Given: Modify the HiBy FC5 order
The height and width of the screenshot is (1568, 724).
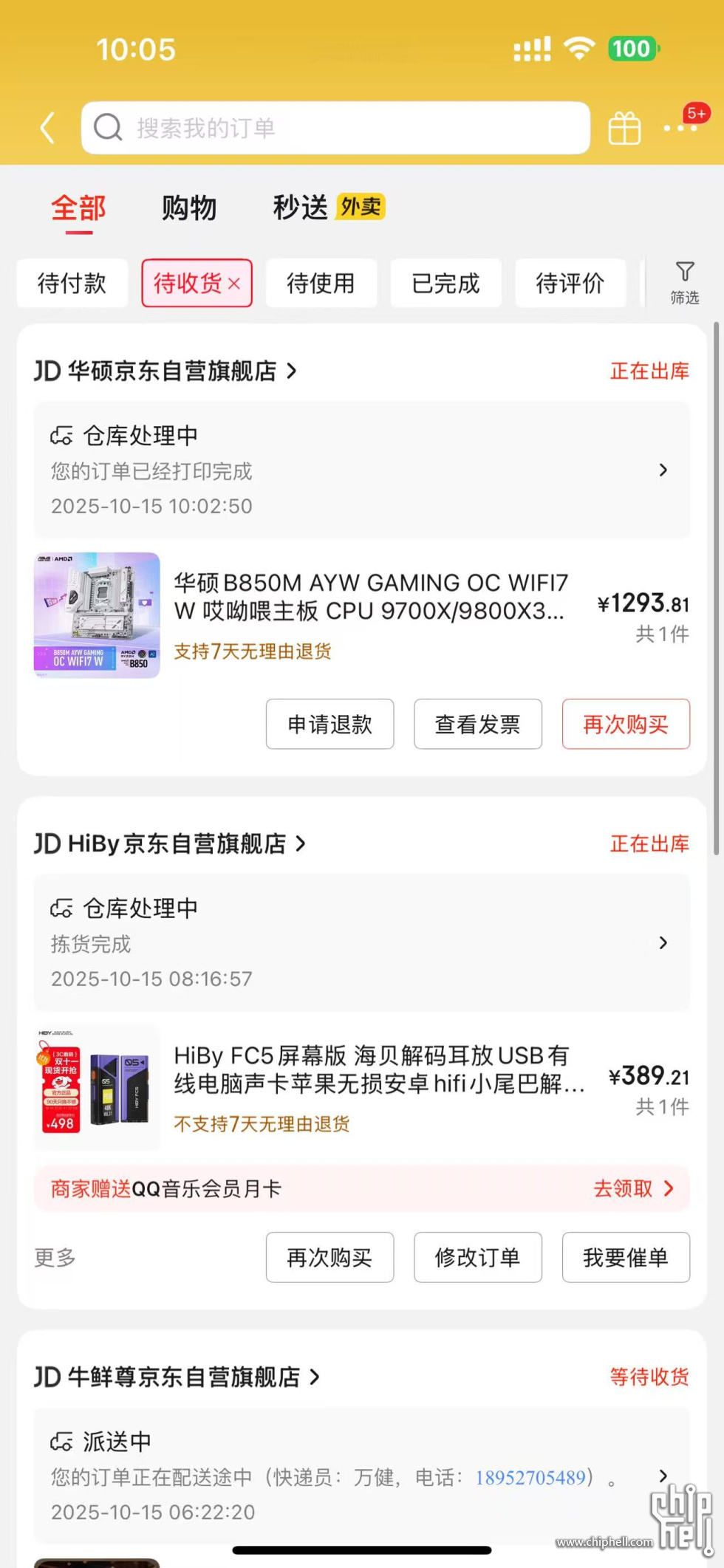Looking at the screenshot, I should pos(477,1257).
